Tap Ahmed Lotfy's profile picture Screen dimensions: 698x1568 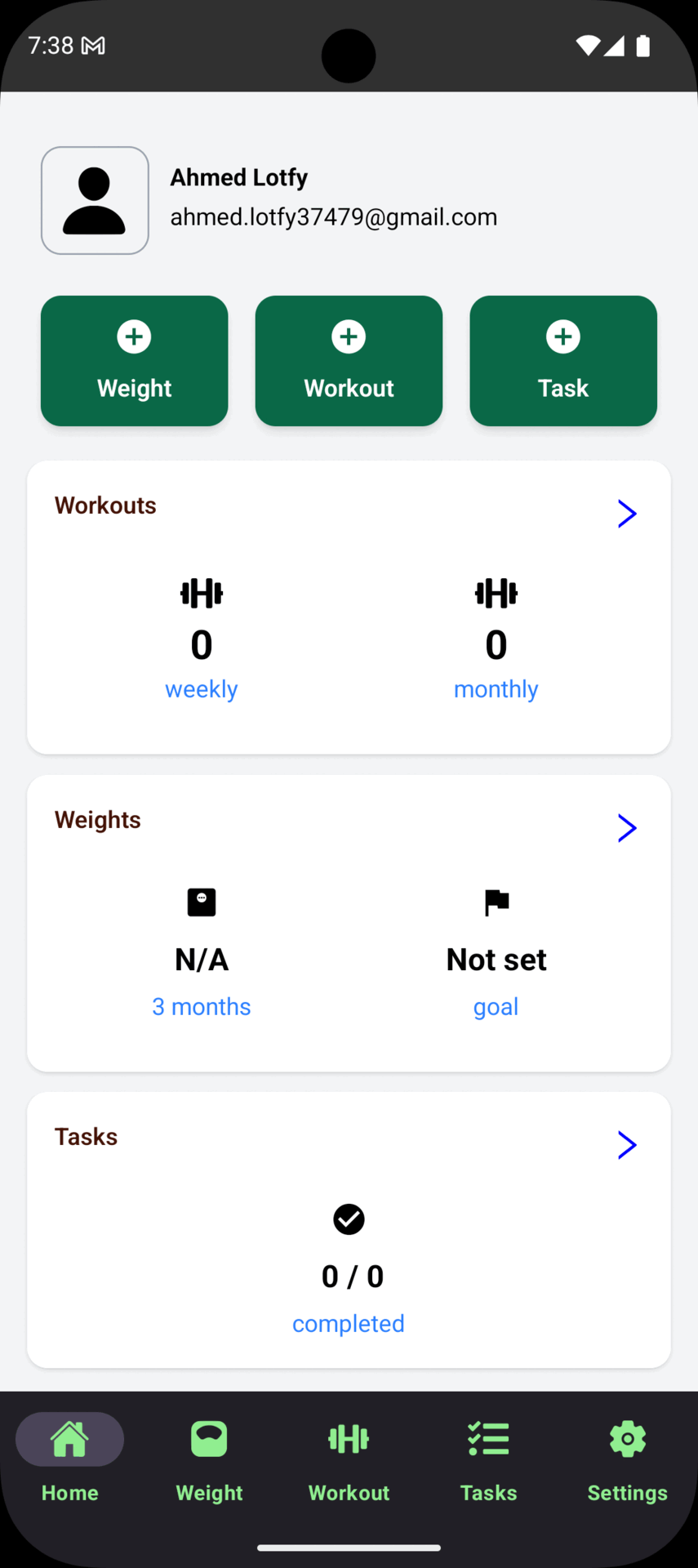[95, 200]
